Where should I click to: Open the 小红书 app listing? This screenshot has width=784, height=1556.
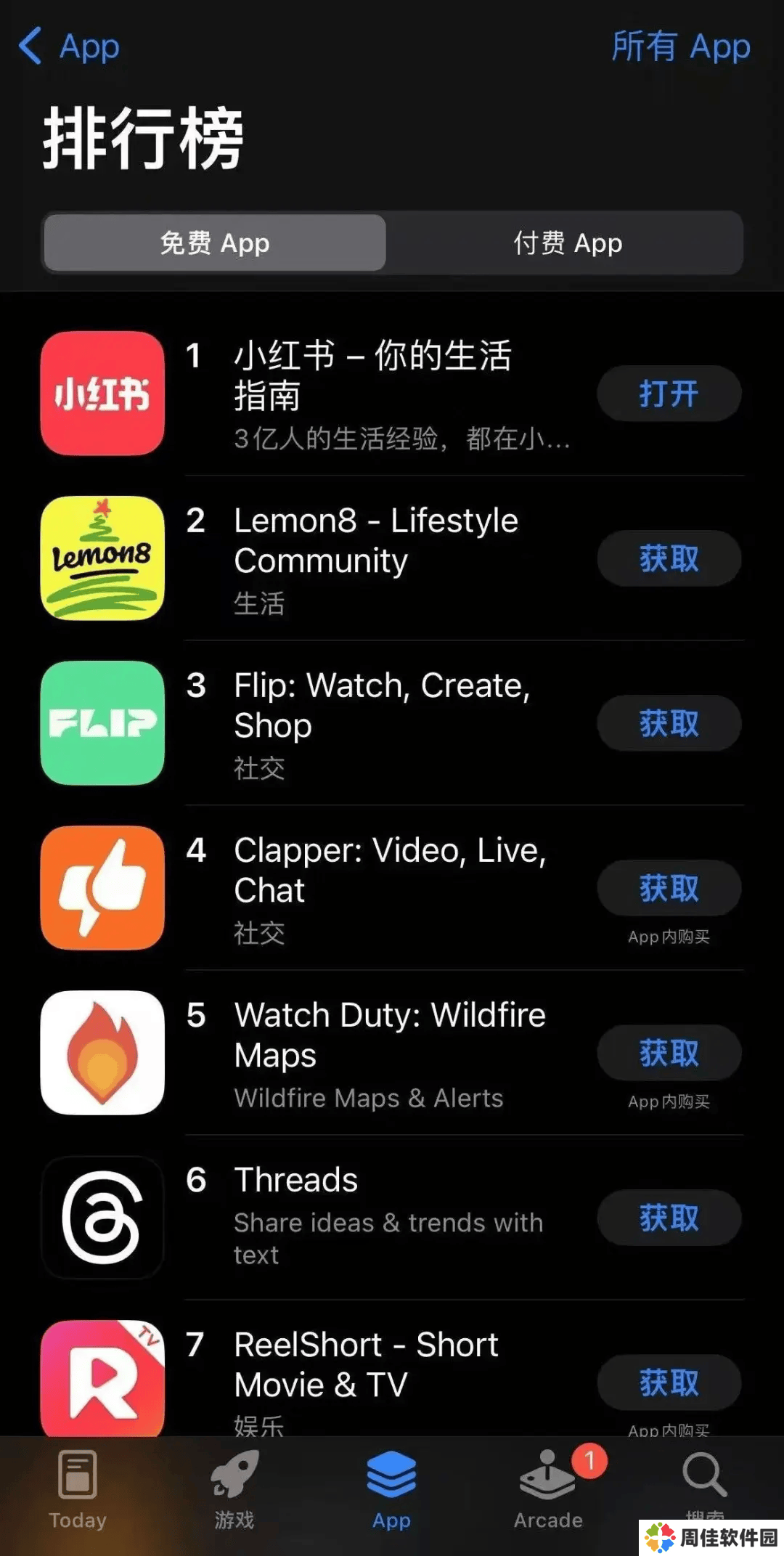click(374, 375)
